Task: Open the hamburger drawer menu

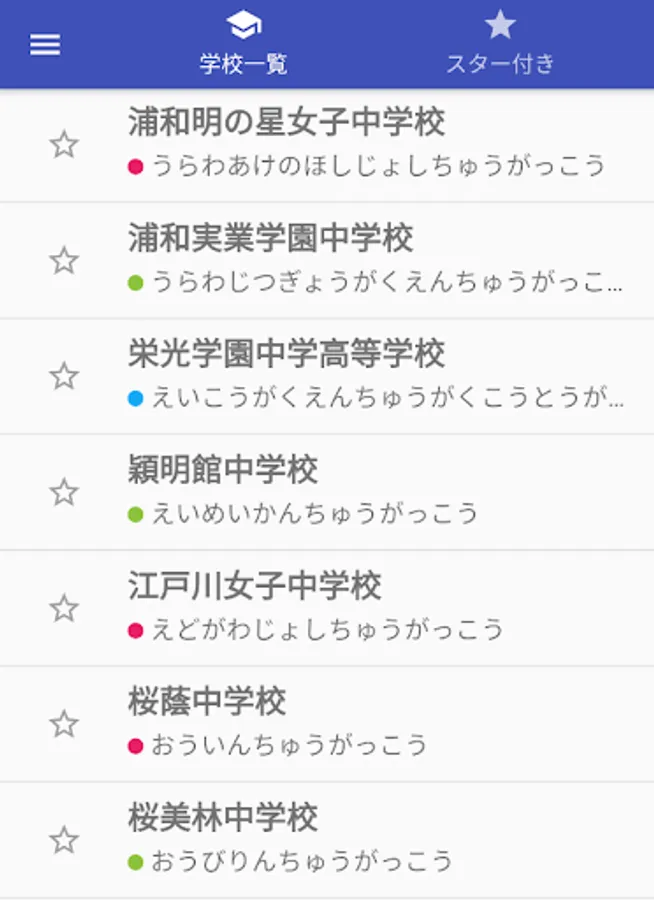Action: click(45, 45)
